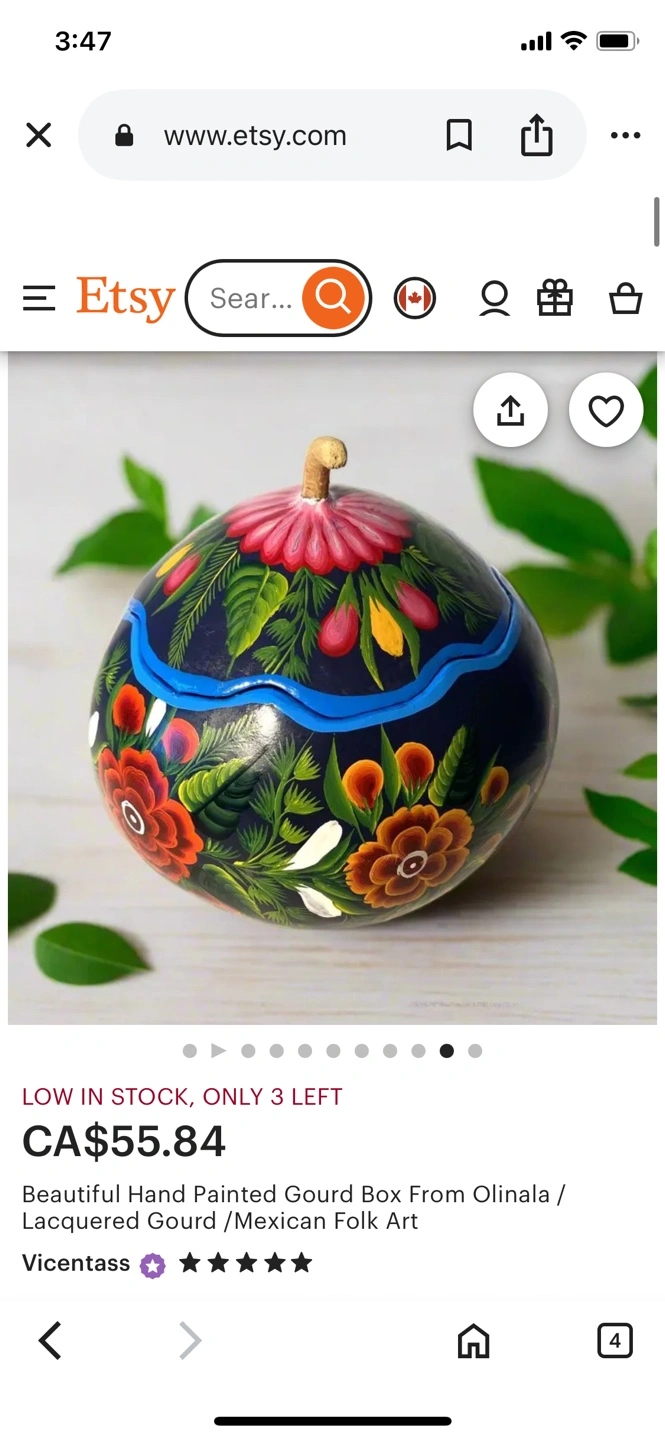Tap the orange search magnifier button
The image size is (665, 1440).
click(x=333, y=297)
